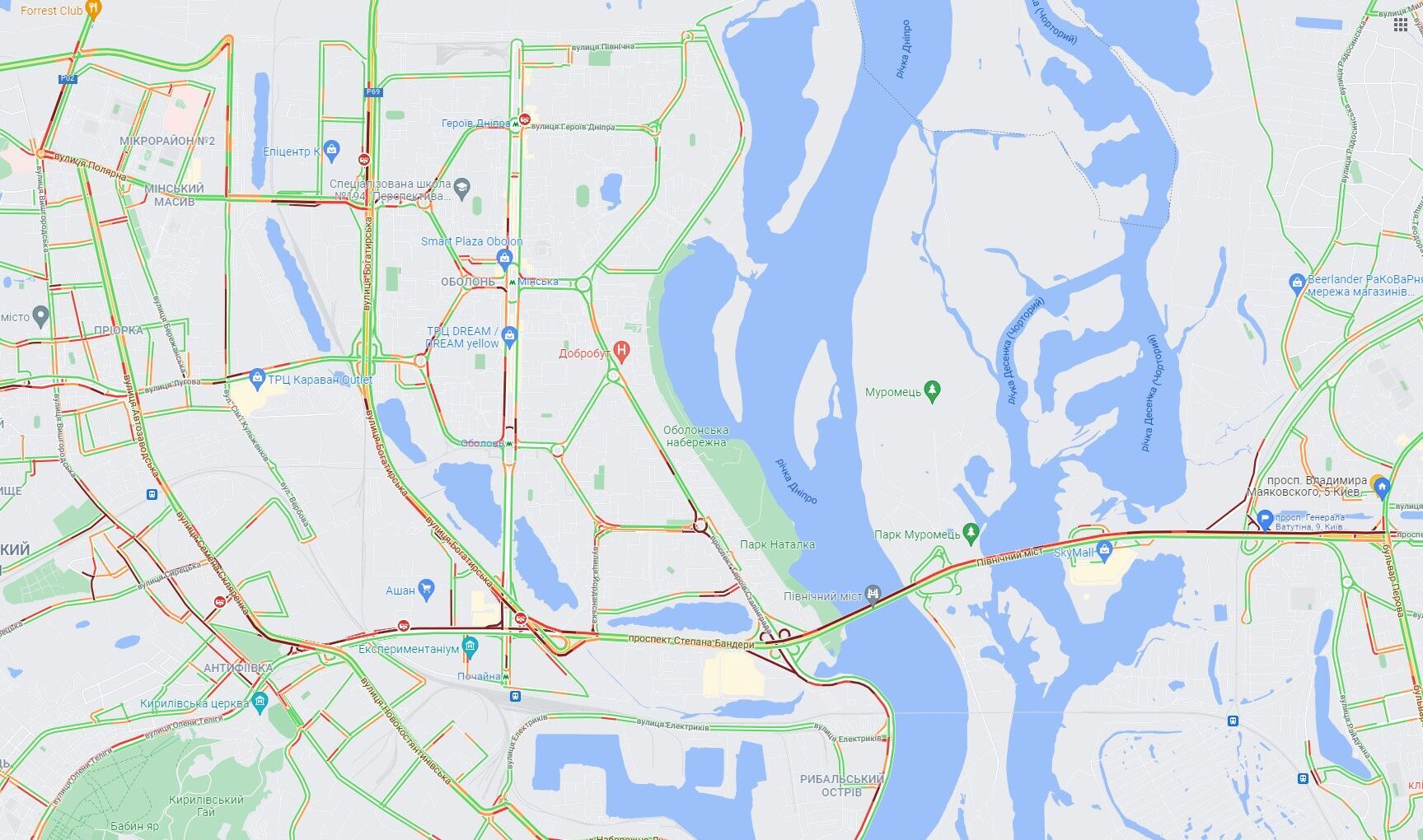This screenshot has width=1423, height=840.
Task: Open the Google apps grid icon
Action: click(1401, 24)
